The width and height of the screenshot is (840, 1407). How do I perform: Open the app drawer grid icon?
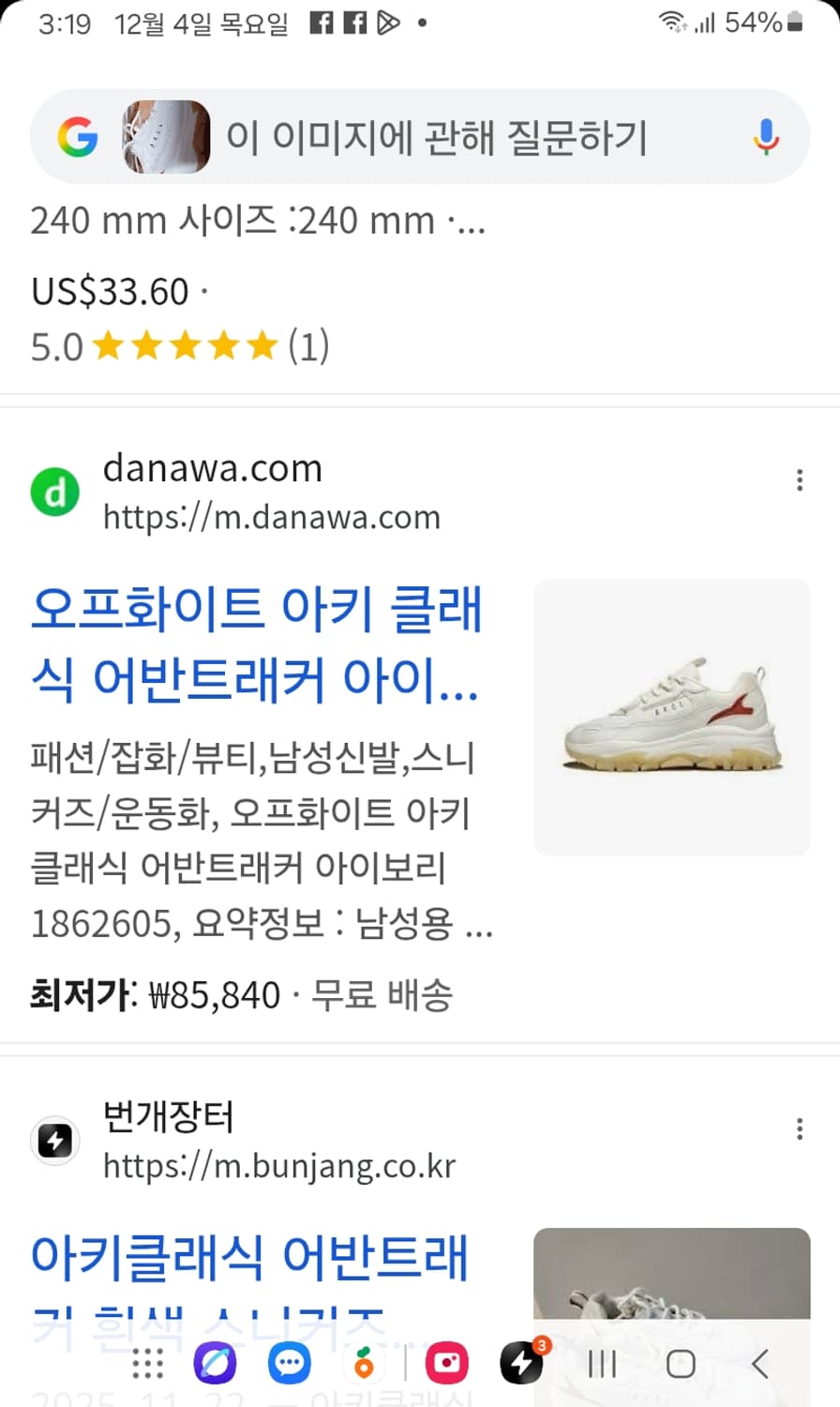click(147, 1363)
